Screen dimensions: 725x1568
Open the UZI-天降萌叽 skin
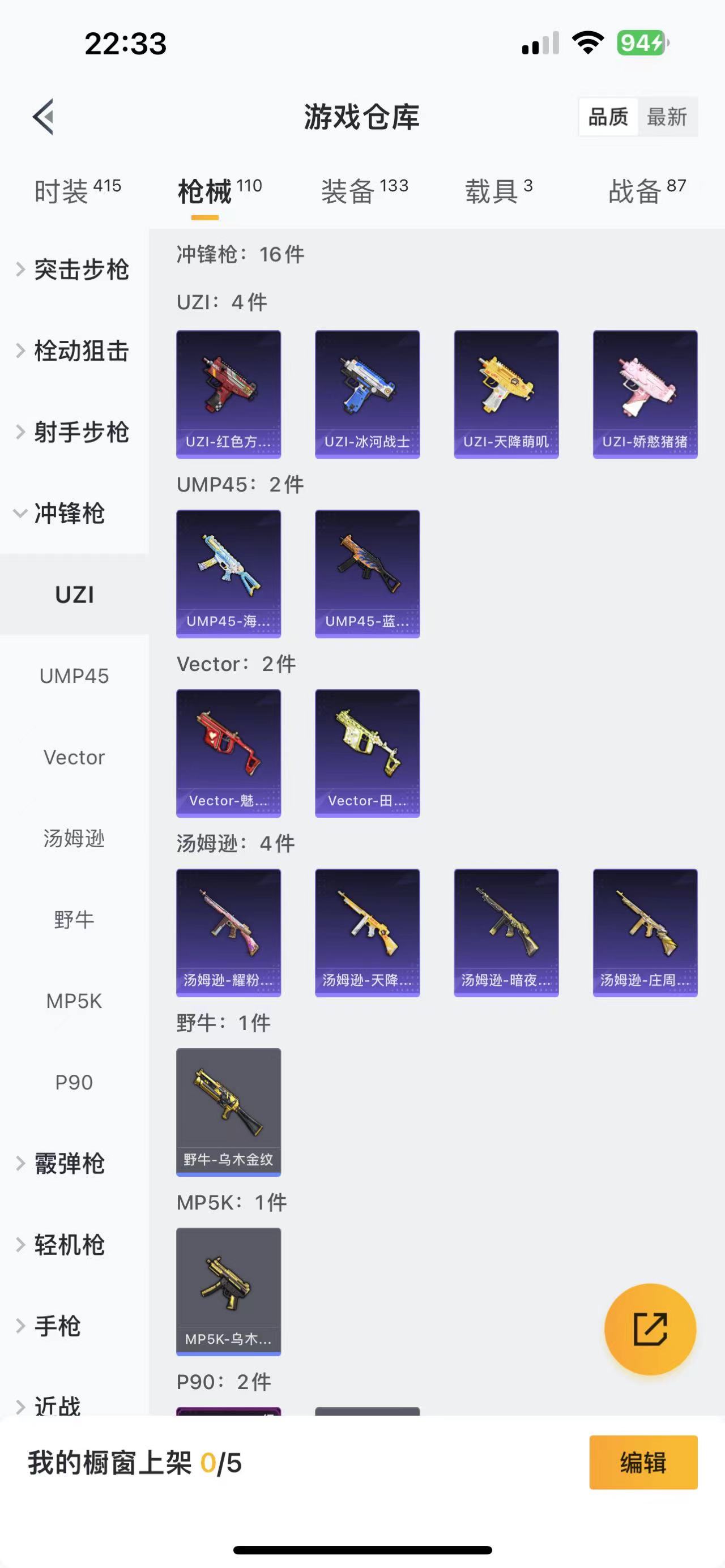[506, 394]
